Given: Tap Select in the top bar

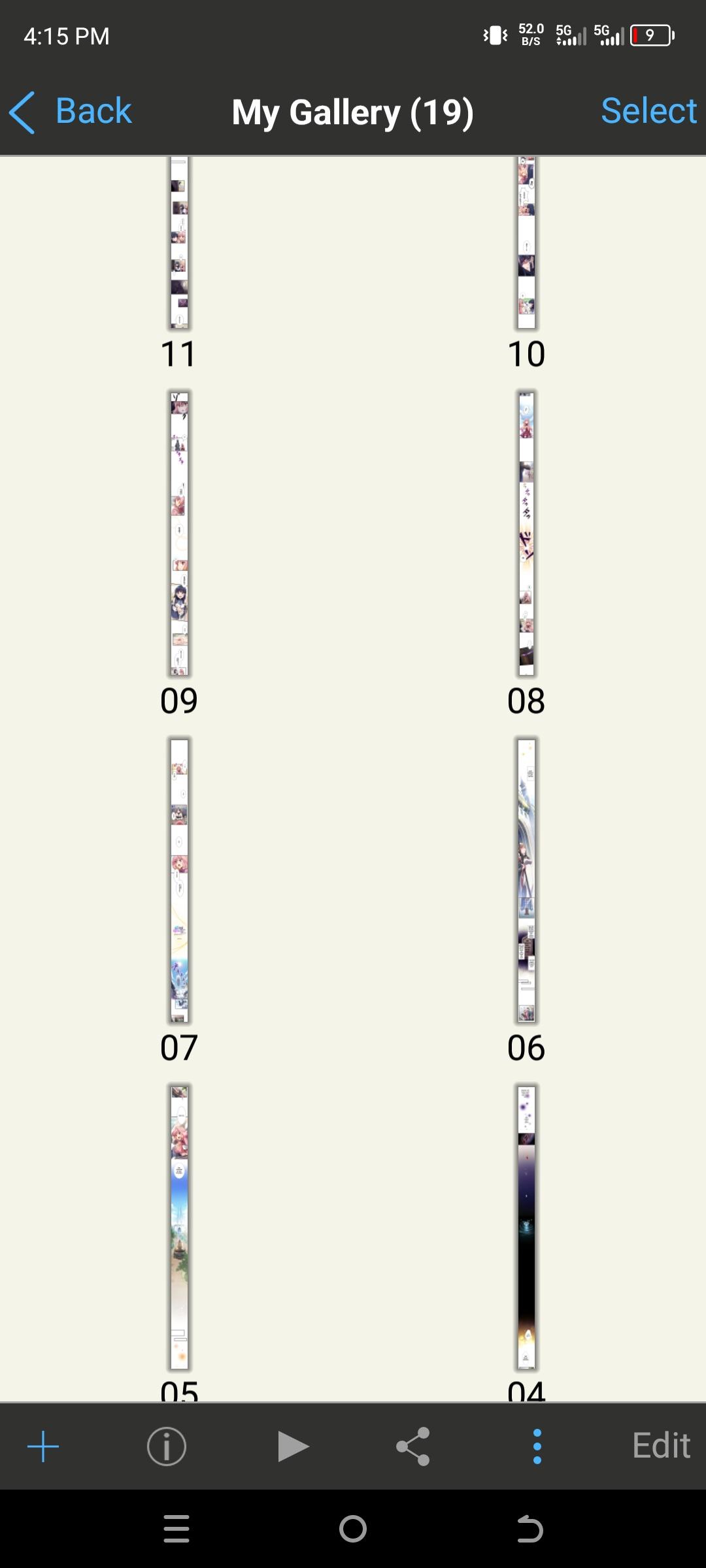Looking at the screenshot, I should 648,111.
